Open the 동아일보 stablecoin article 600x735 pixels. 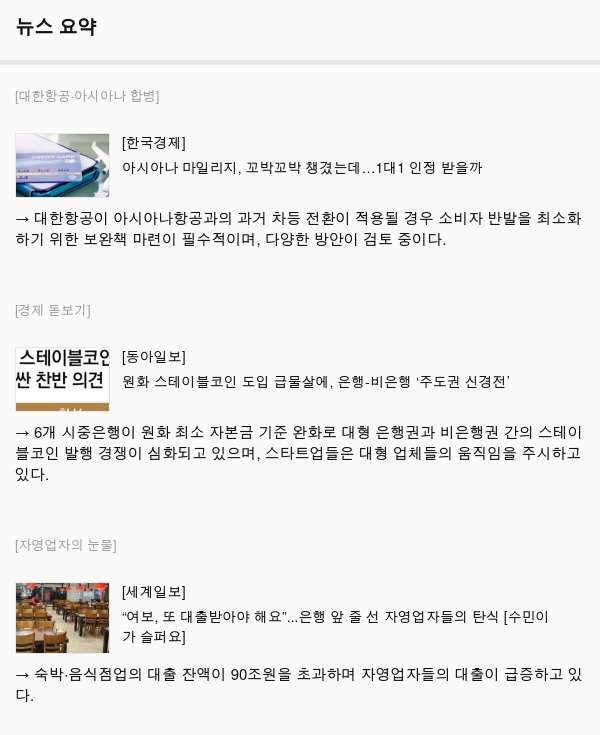click(x=315, y=381)
